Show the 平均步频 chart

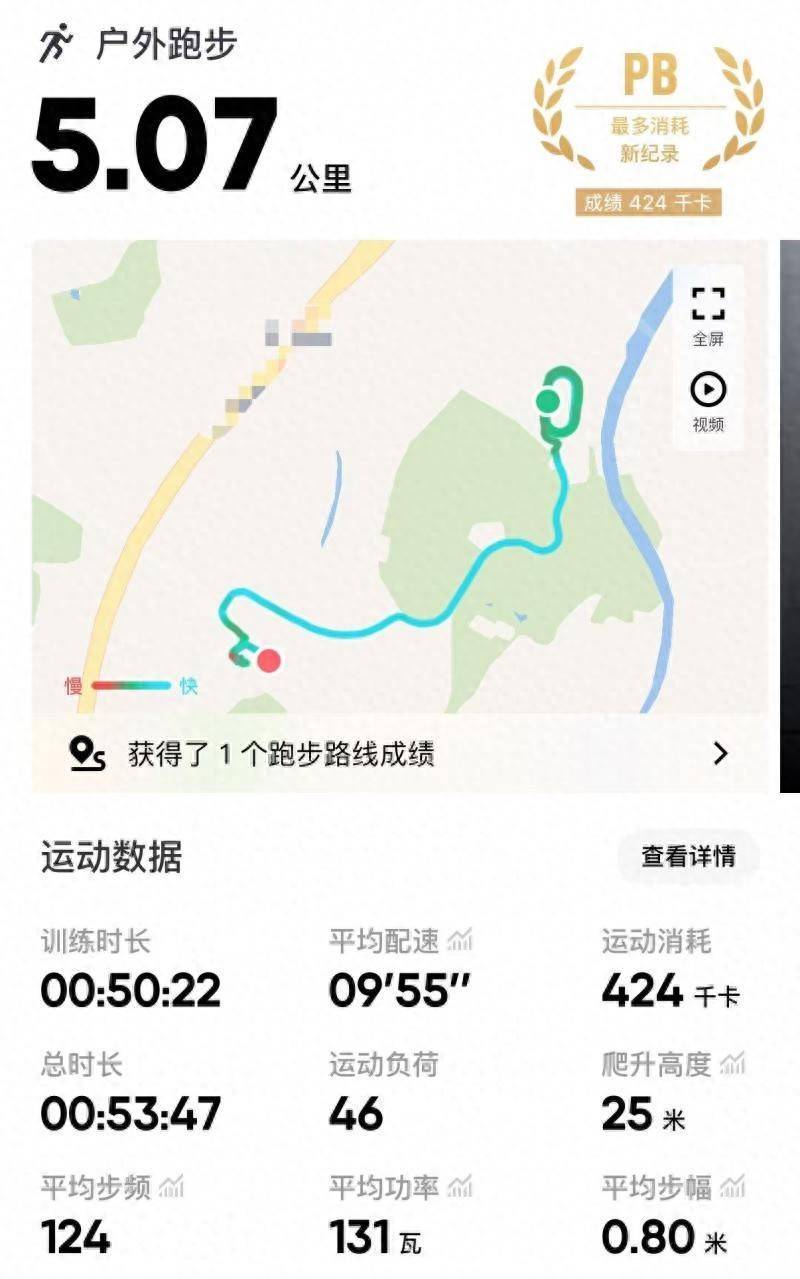[x=171, y=1187]
